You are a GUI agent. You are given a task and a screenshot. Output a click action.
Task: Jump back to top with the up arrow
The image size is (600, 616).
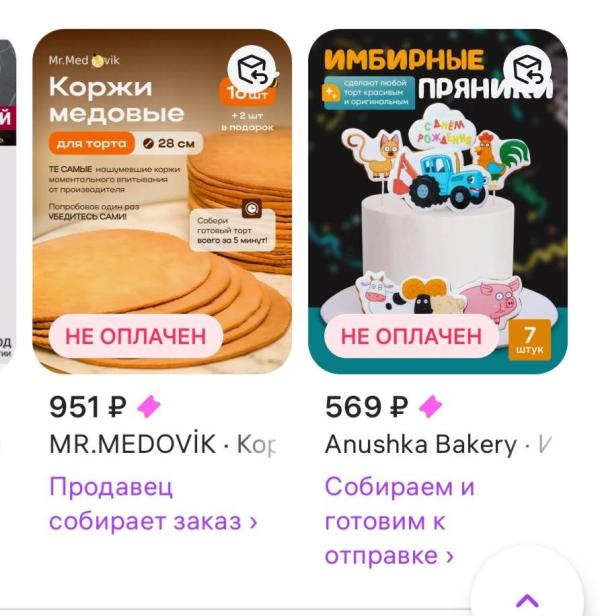coord(526,598)
